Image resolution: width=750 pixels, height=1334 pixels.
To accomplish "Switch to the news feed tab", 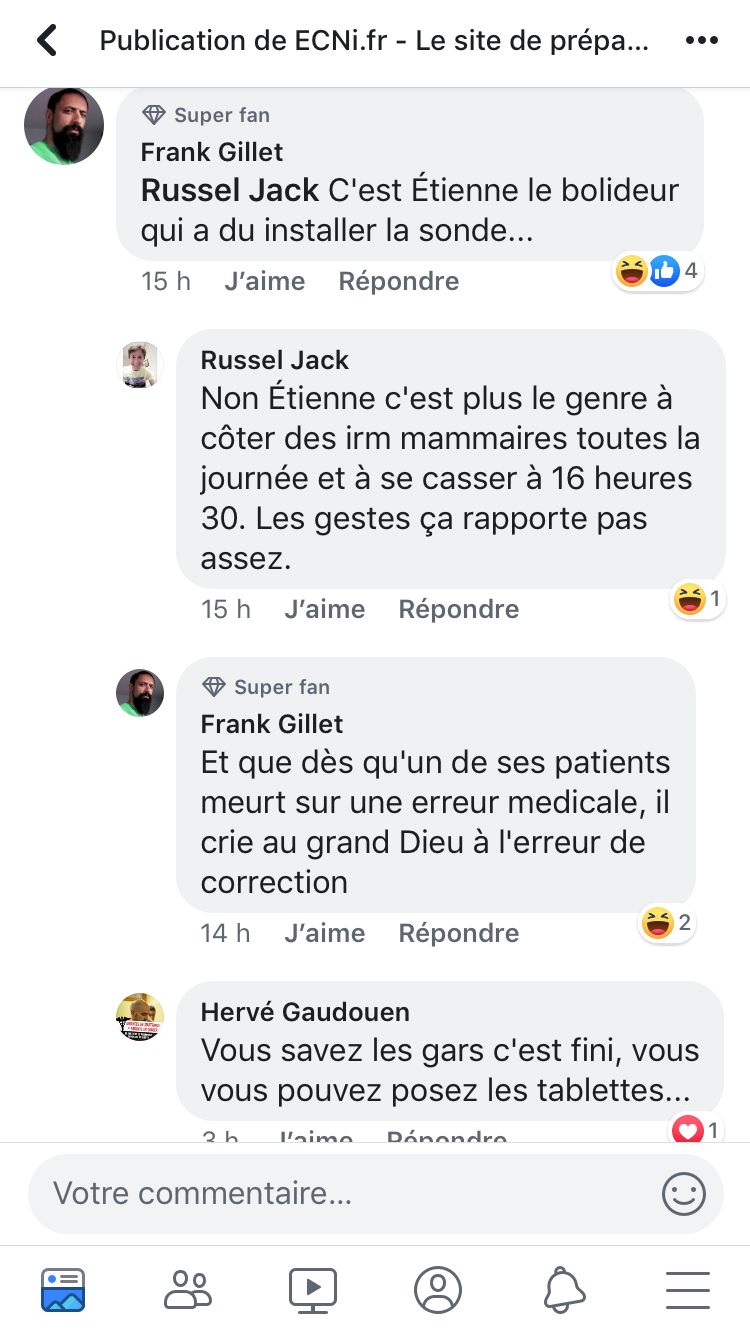I will (x=63, y=1289).
